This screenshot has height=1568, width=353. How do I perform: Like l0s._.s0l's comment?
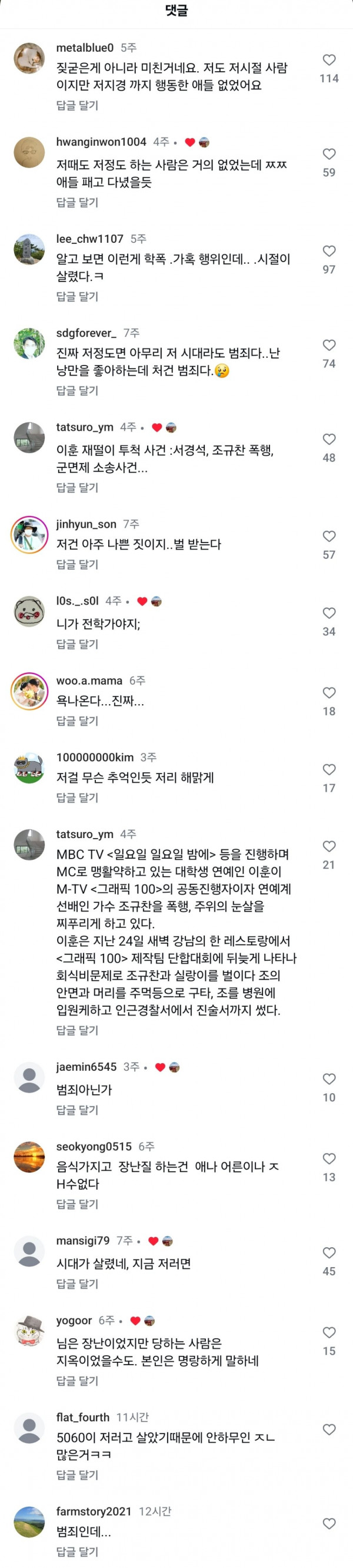329,613
